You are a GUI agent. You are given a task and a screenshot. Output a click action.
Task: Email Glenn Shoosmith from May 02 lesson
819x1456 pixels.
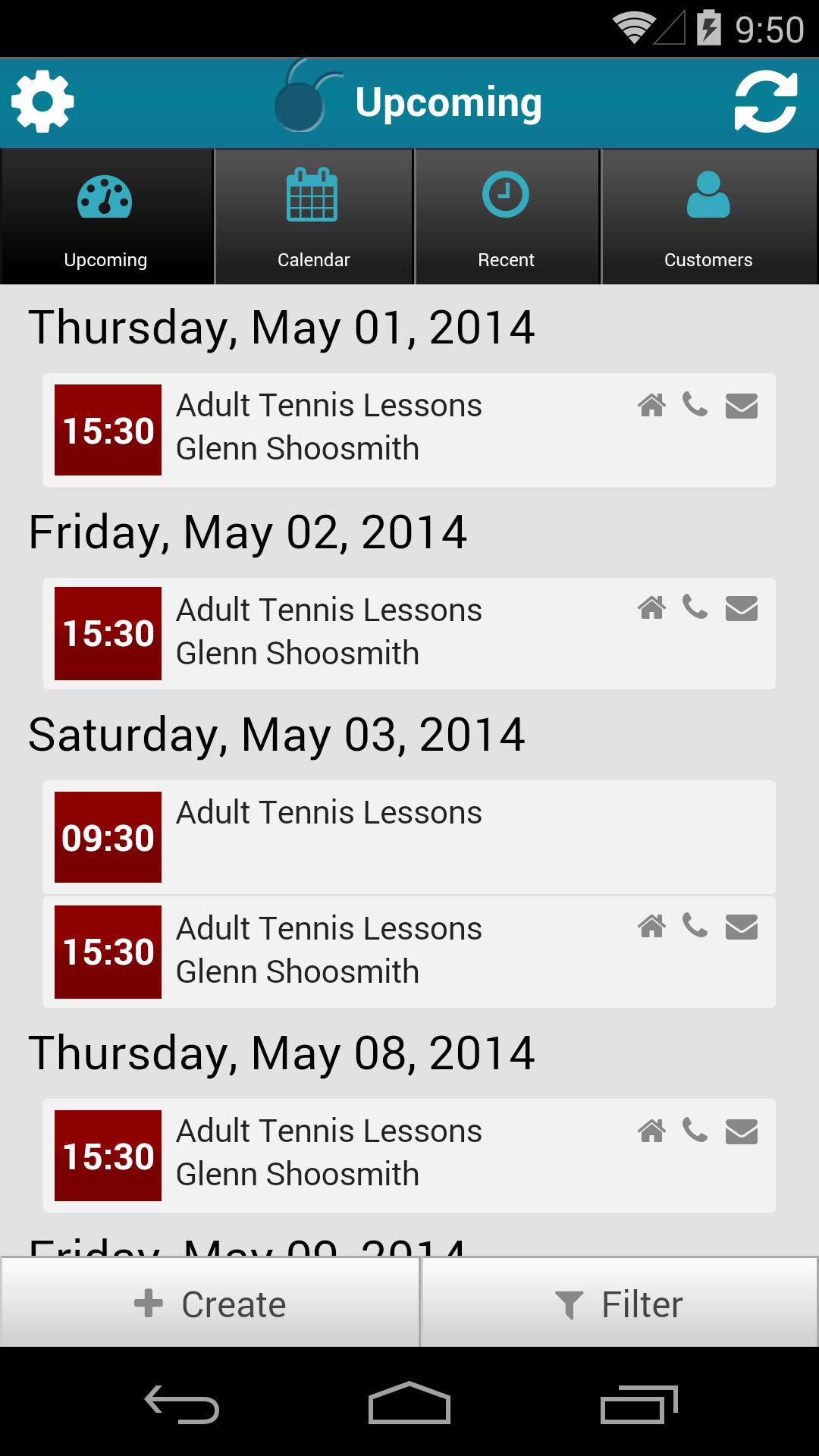pyautogui.click(x=742, y=608)
